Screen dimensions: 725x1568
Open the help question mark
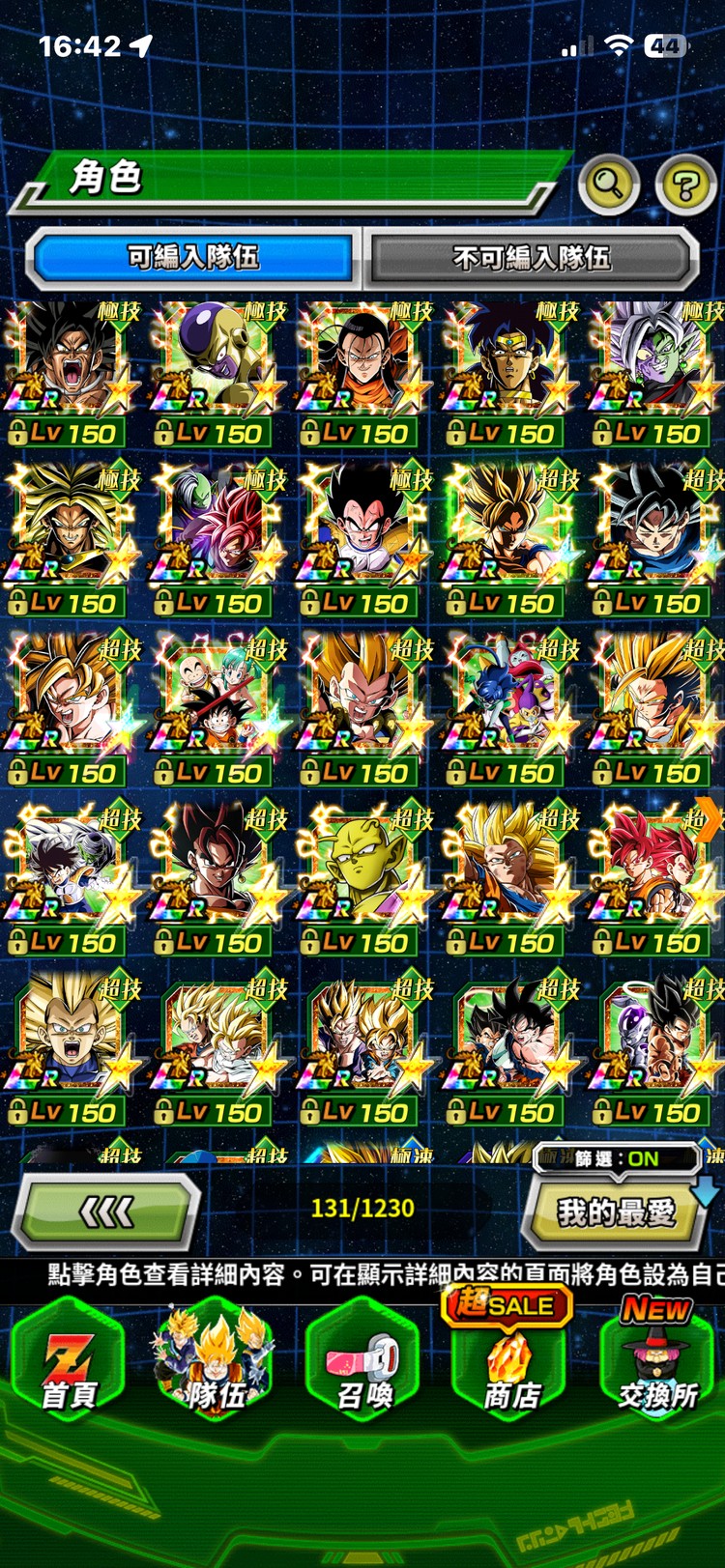pyautogui.click(x=684, y=184)
